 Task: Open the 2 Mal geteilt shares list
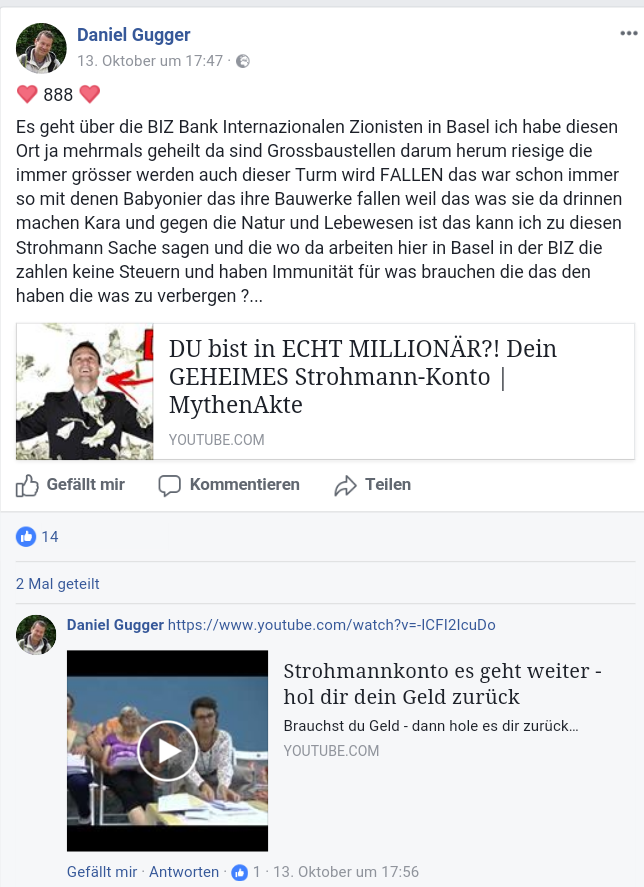coord(58,584)
